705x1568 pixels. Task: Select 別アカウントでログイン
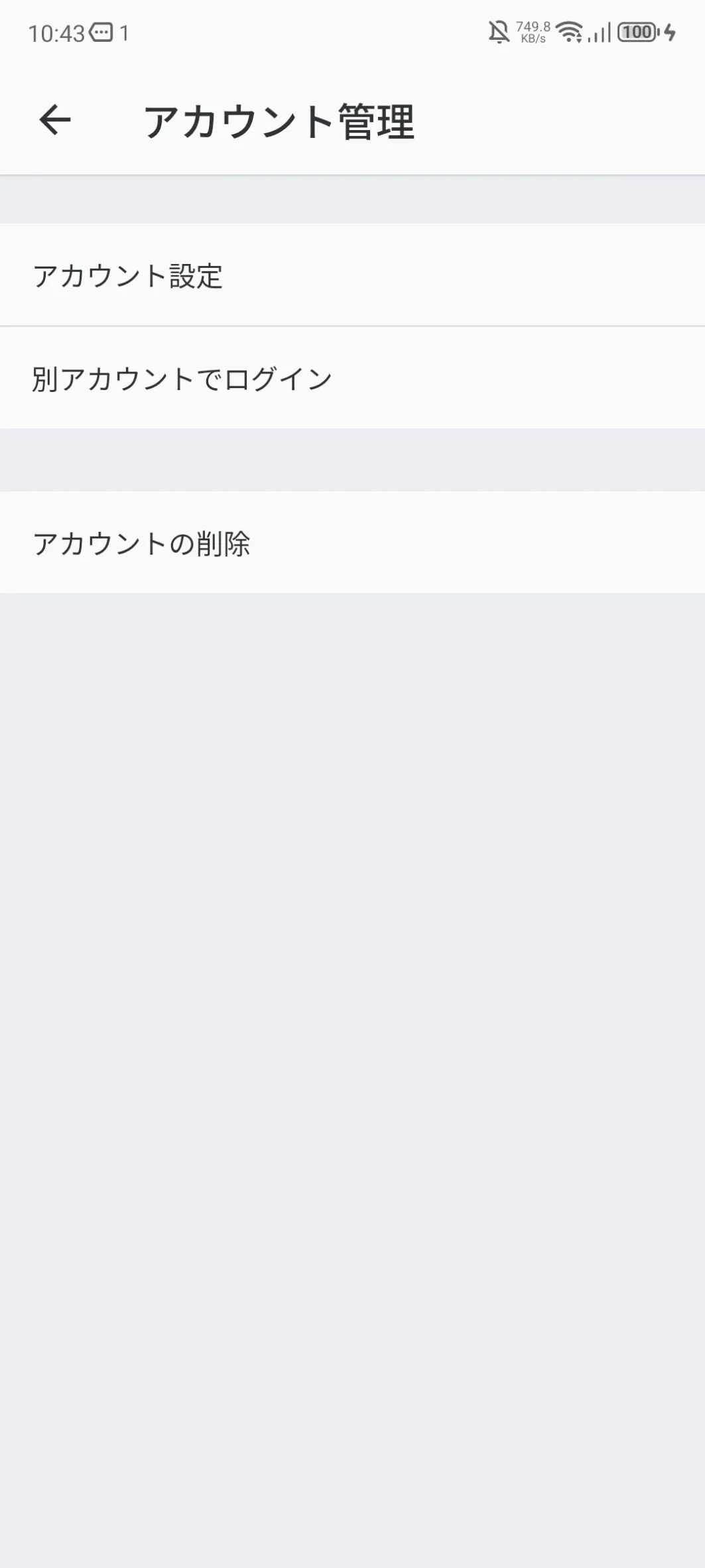point(352,378)
